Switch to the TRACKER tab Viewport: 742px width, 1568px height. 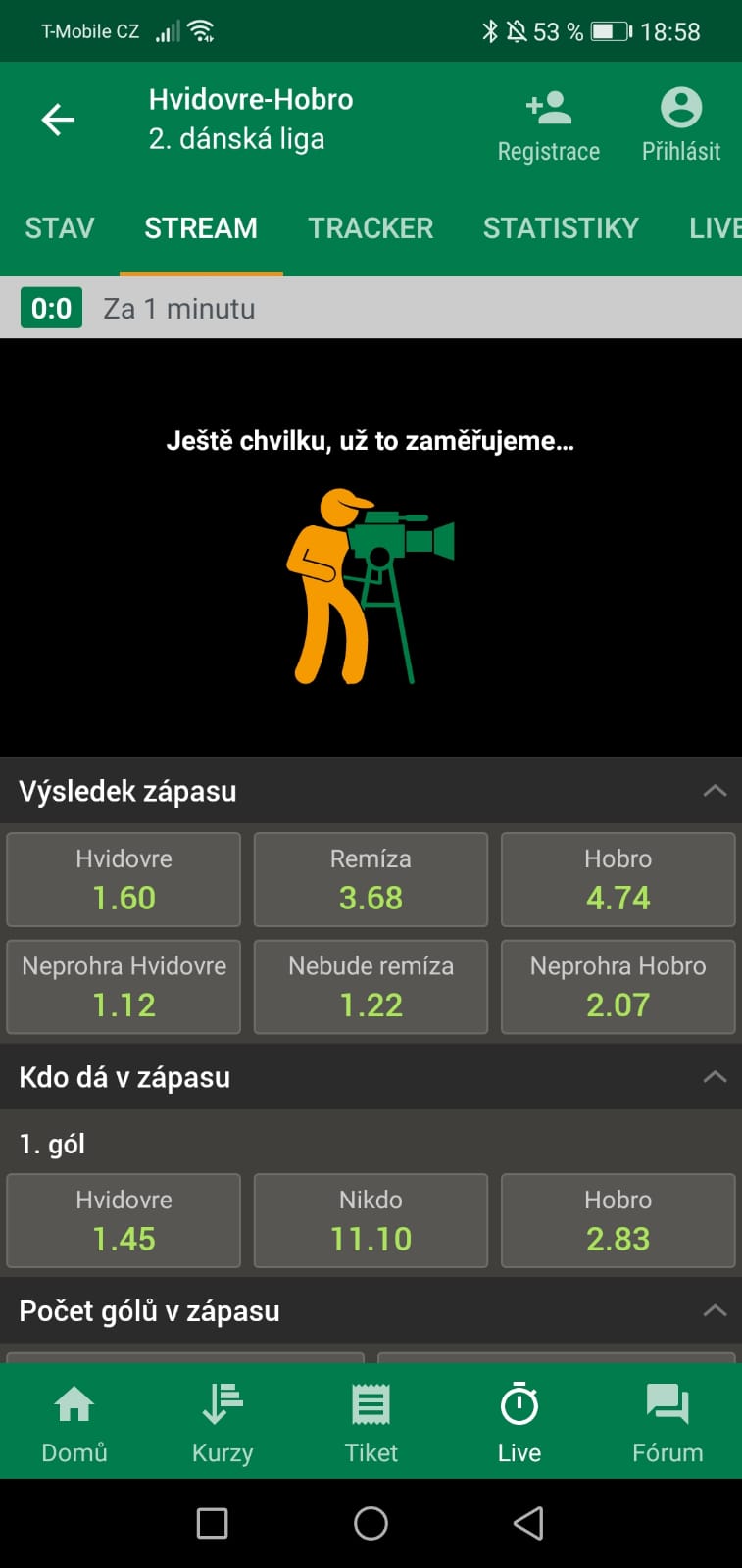pos(371,228)
